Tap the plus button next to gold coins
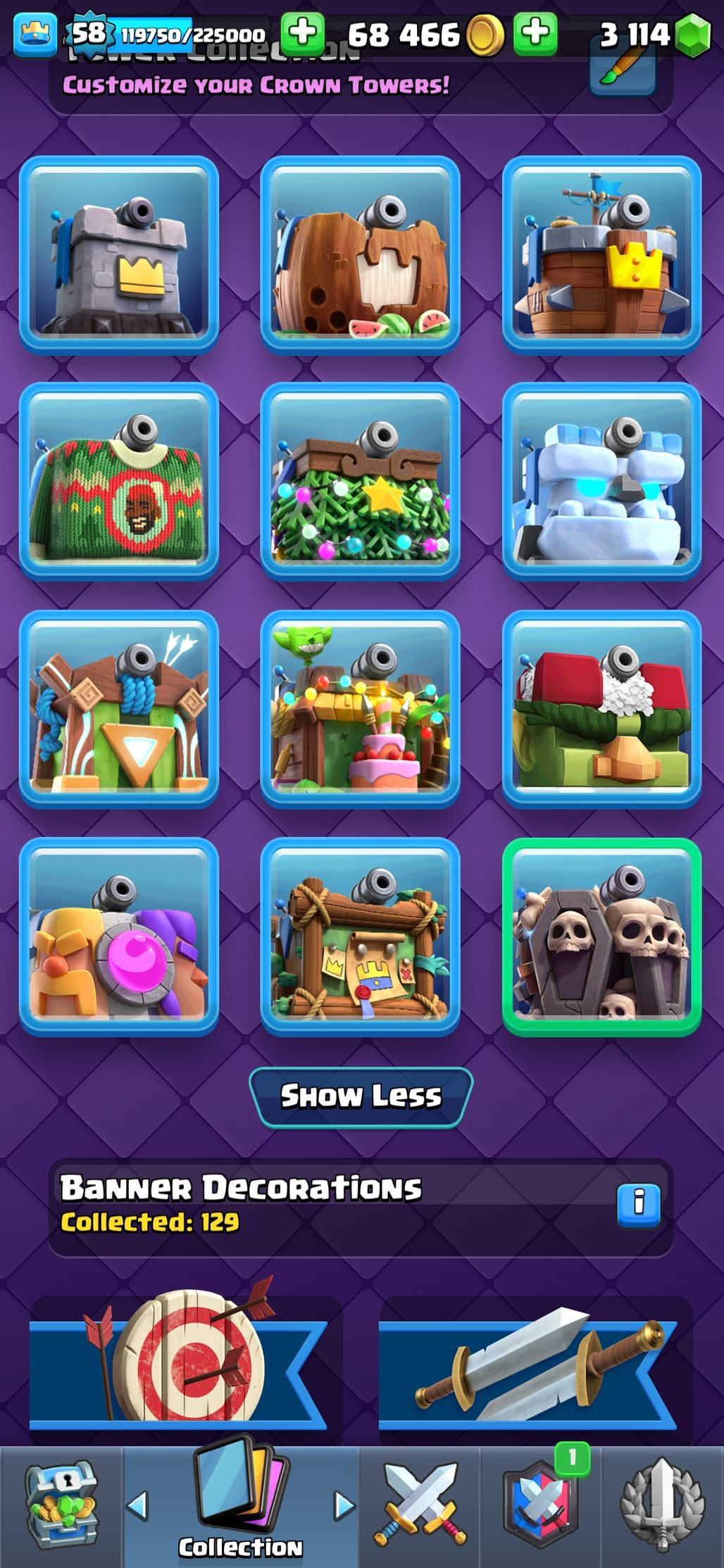This screenshot has height=1568, width=724. click(x=535, y=33)
